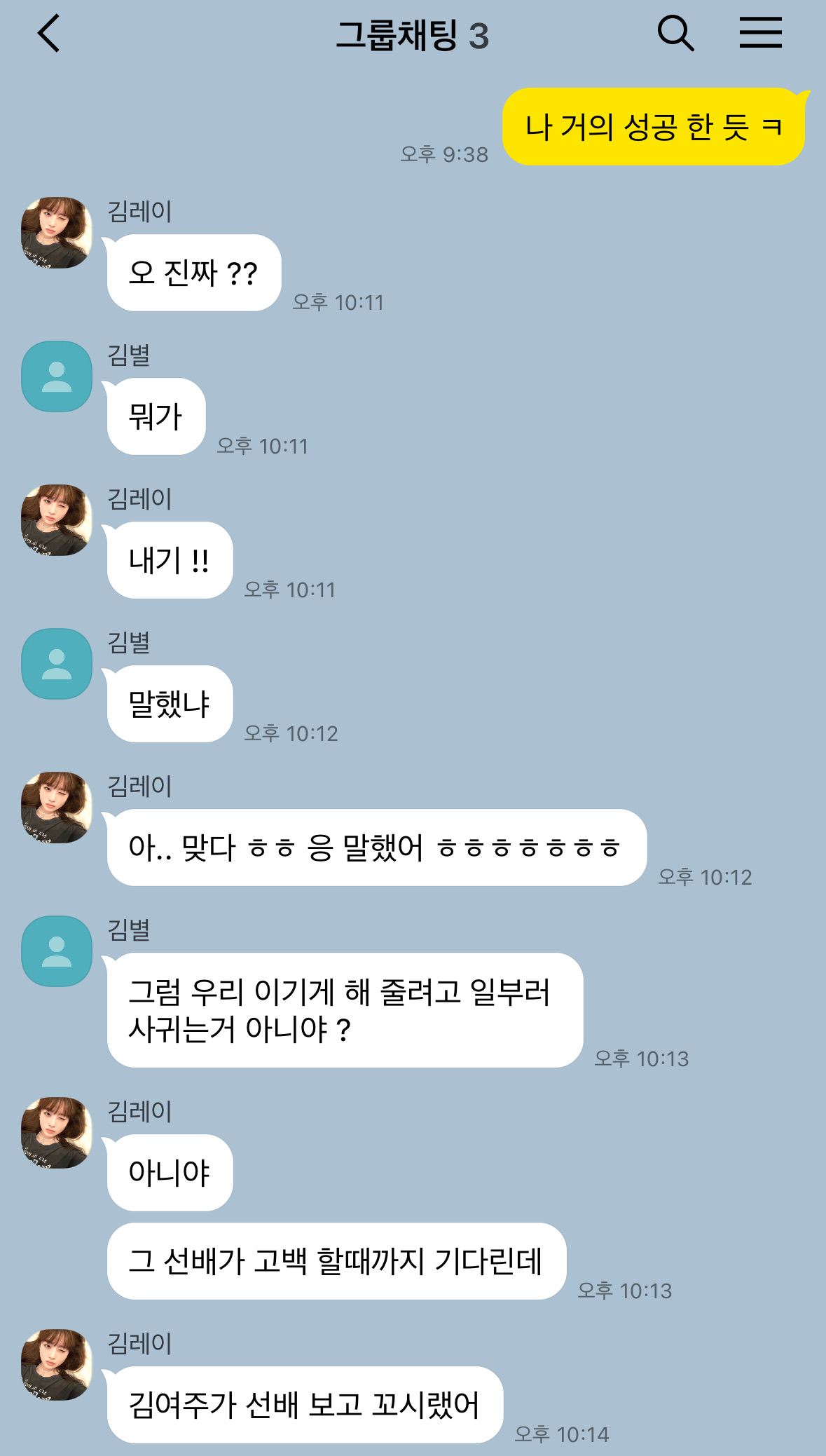The height and width of the screenshot is (1456, 826).
Task: Open 김별's profile avatar above '뭐가'
Action: (x=57, y=376)
